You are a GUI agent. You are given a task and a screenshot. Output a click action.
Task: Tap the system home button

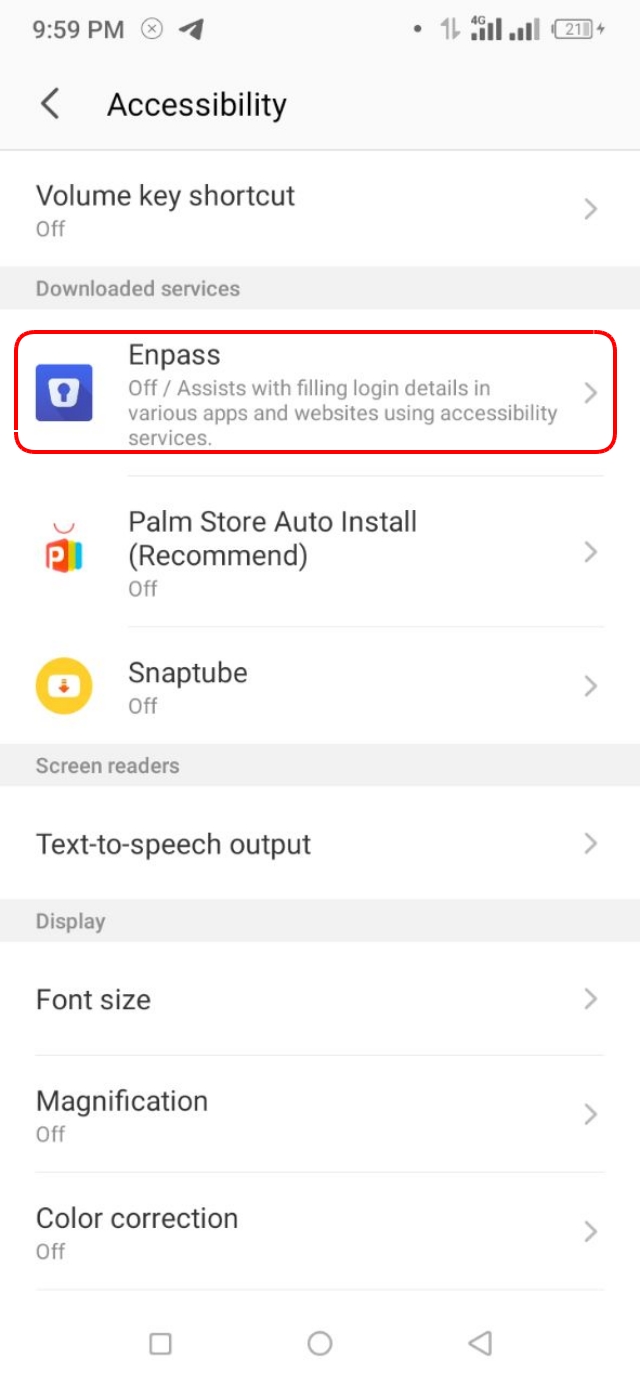[x=320, y=1343]
